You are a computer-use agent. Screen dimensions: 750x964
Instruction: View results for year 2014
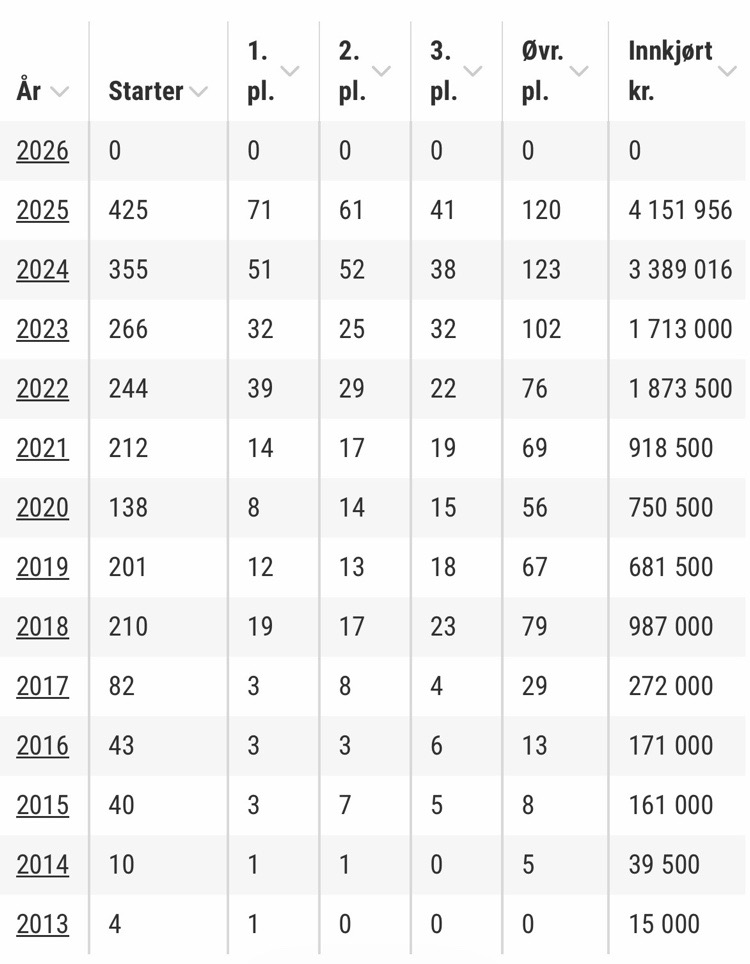(42, 865)
